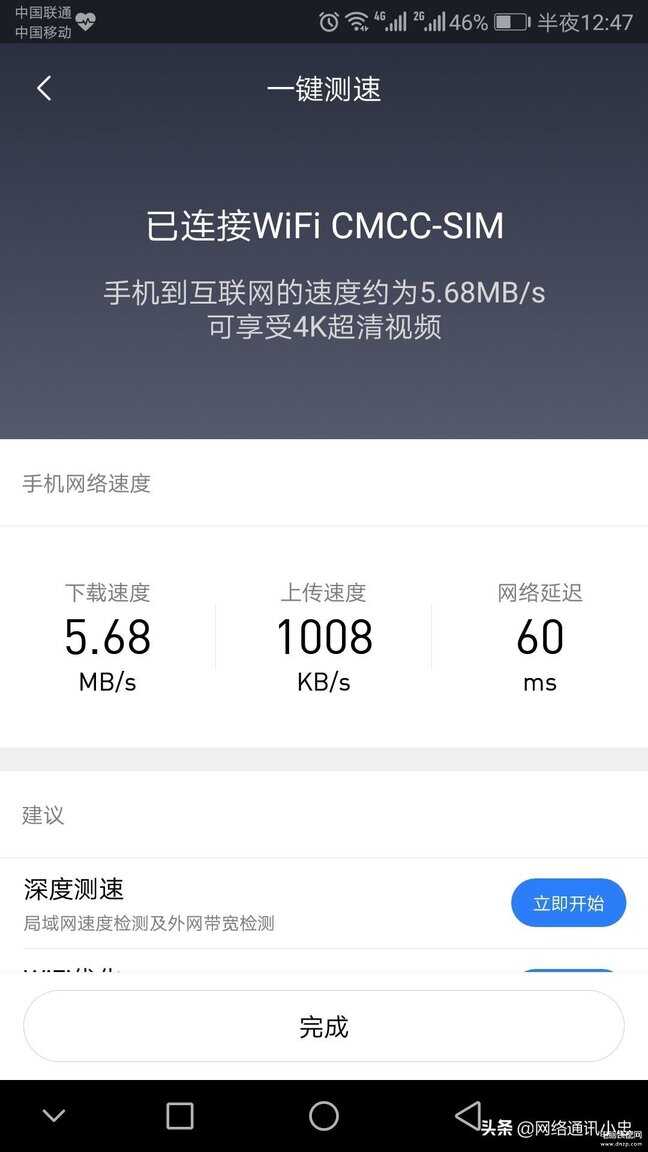
Task: Go to the system home screen
Action: [323, 1115]
